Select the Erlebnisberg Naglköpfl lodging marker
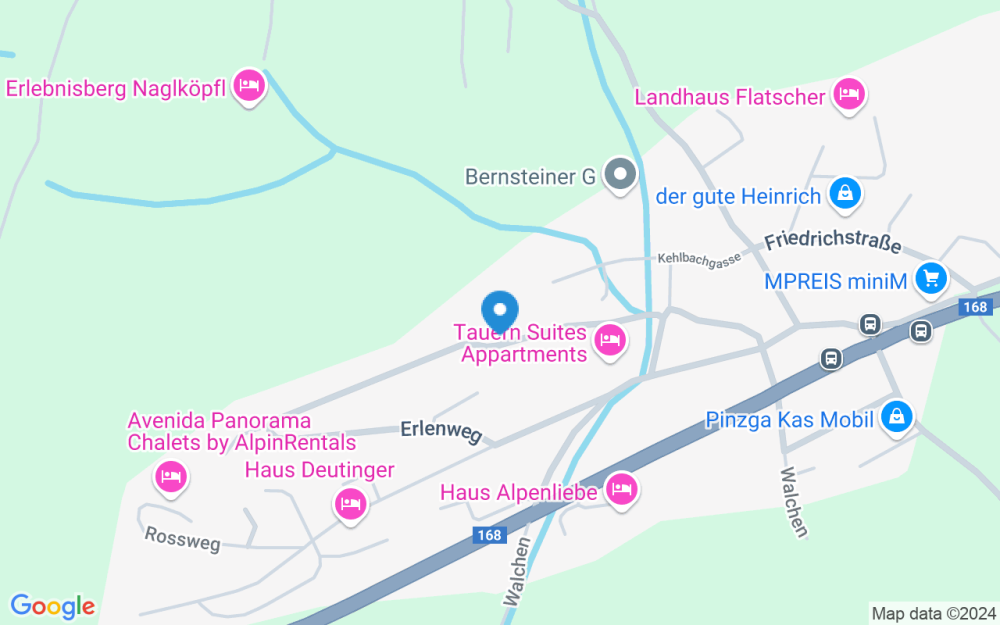1000x625 pixels. [x=249, y=86]
